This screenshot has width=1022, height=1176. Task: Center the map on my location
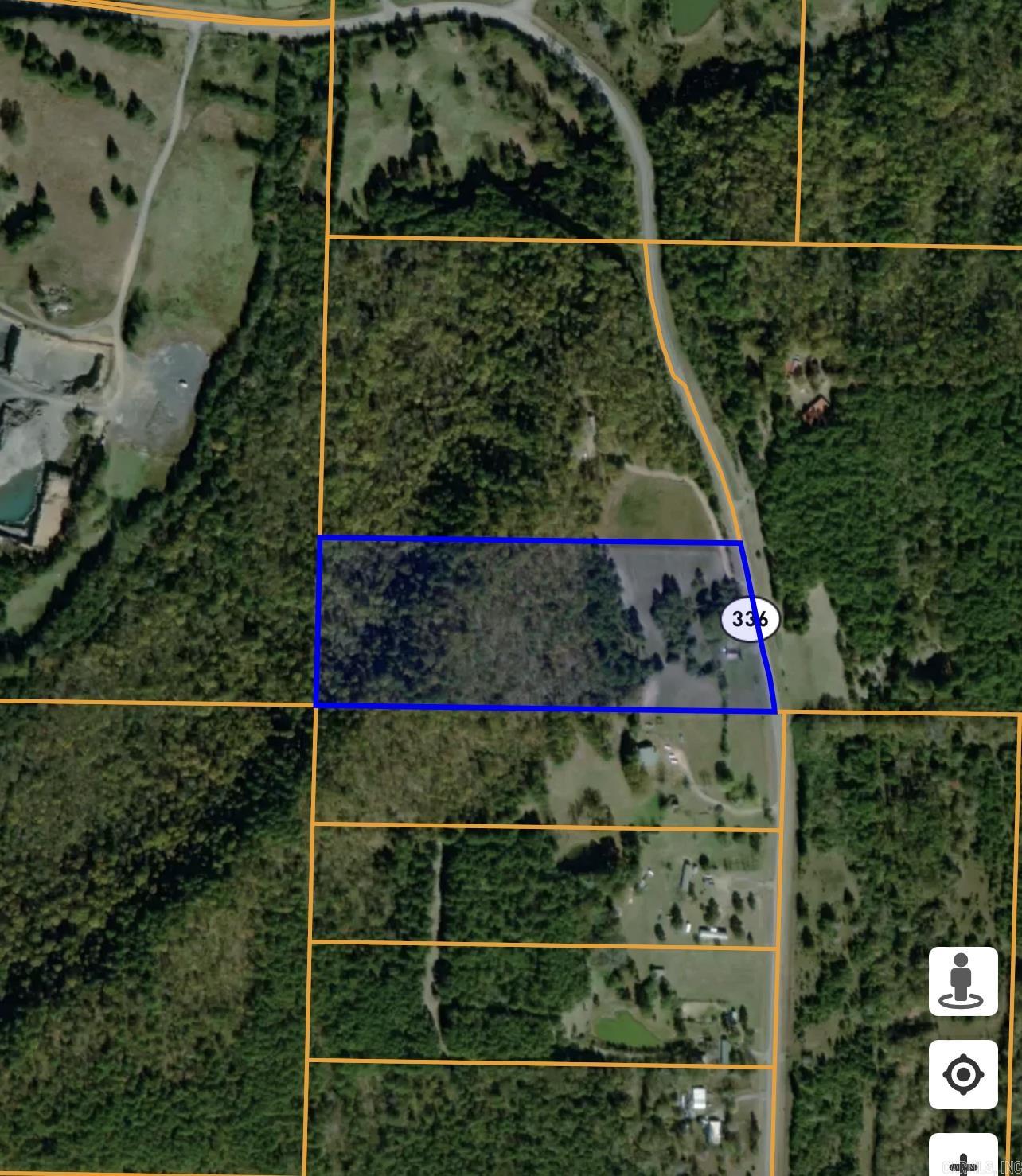963,1074
